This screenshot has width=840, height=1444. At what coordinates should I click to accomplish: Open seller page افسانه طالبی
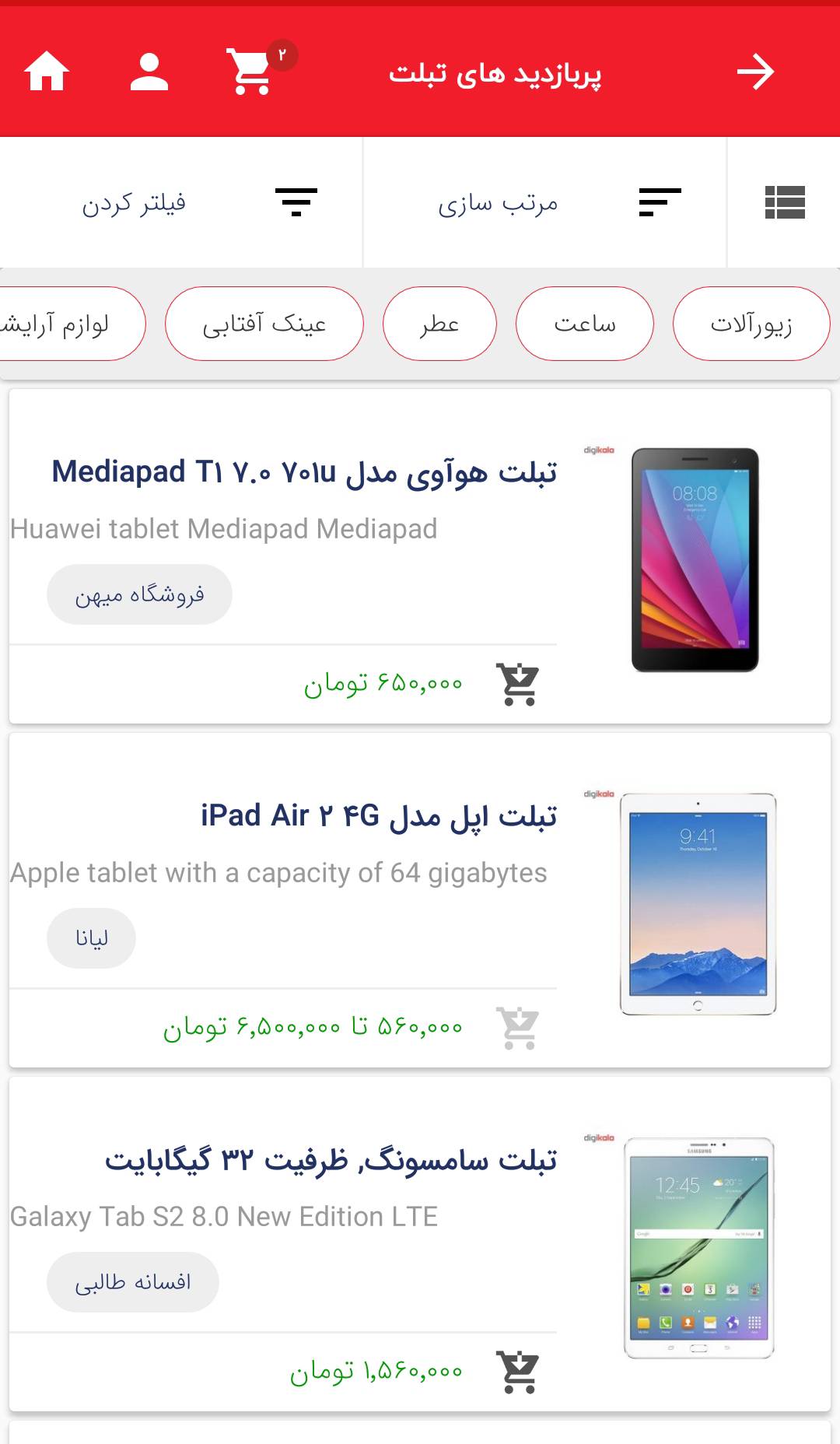coord(132,1281)
